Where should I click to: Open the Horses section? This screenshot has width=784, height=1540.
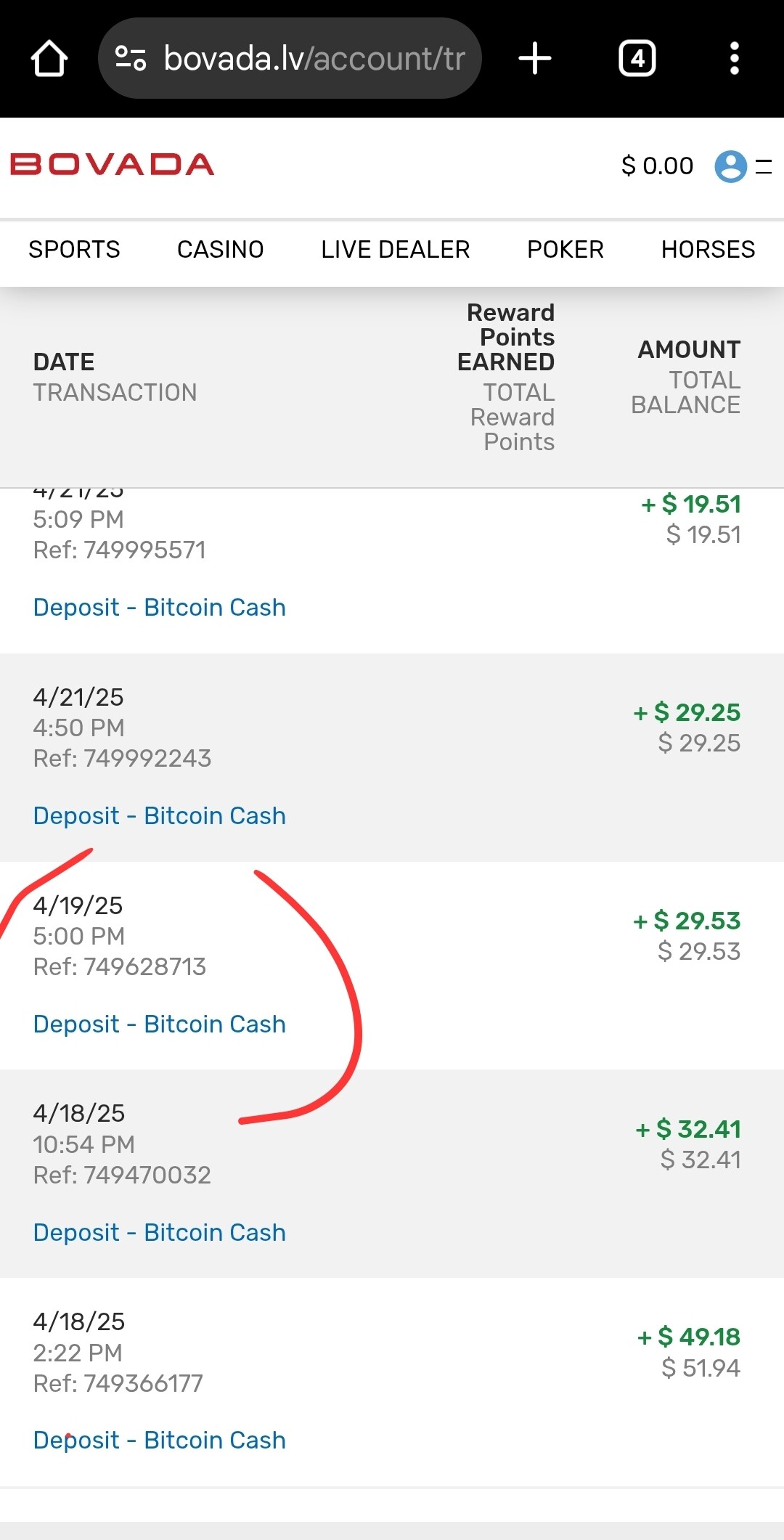tap(708, 250)
